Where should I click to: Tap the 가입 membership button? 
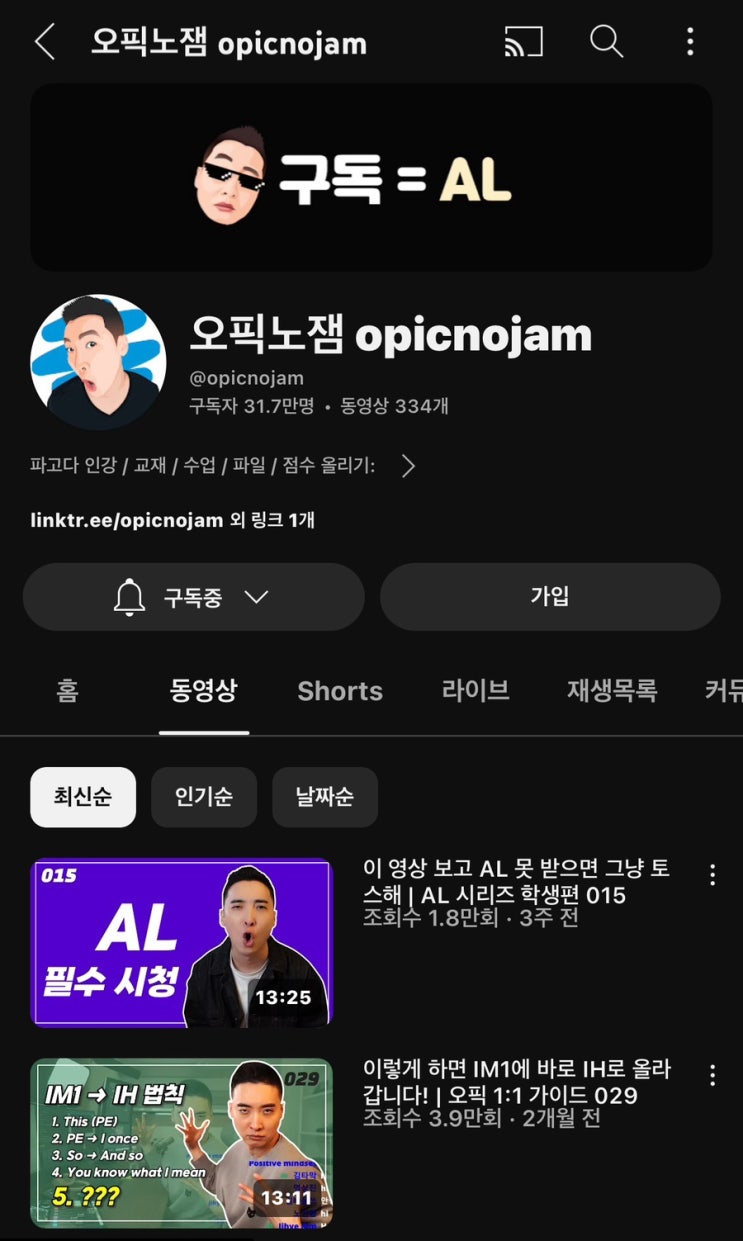[x=551, y=595]
